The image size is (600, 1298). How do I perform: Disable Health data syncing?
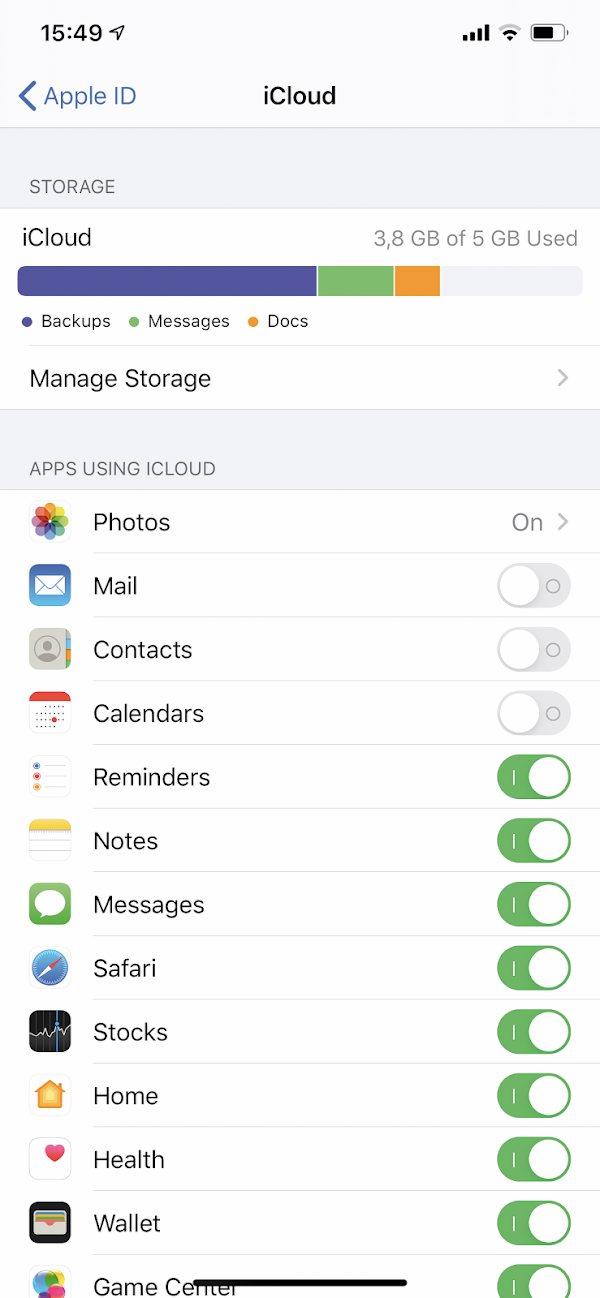coord(533,1160)
